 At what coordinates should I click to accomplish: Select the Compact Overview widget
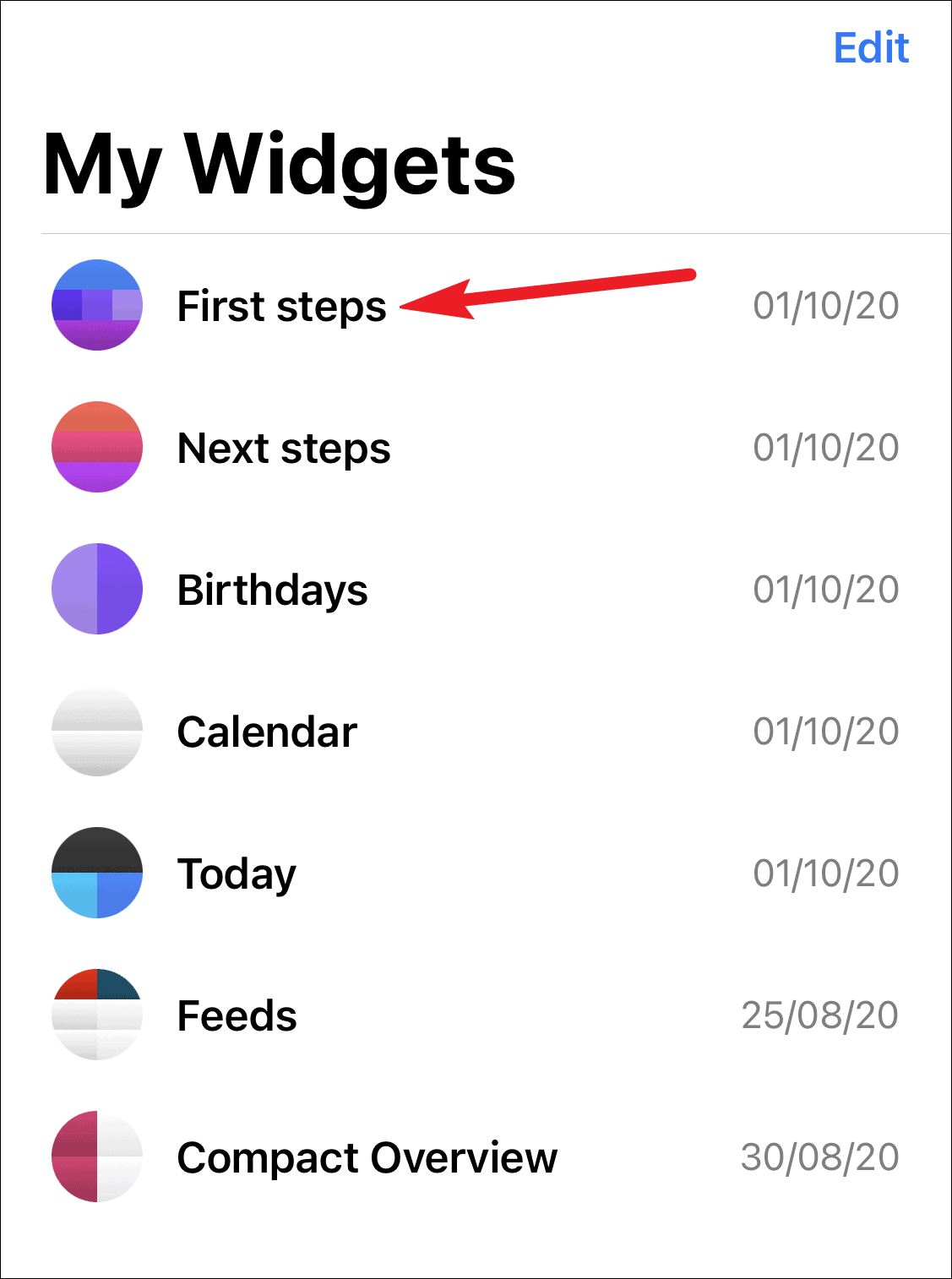[367, 1157]
